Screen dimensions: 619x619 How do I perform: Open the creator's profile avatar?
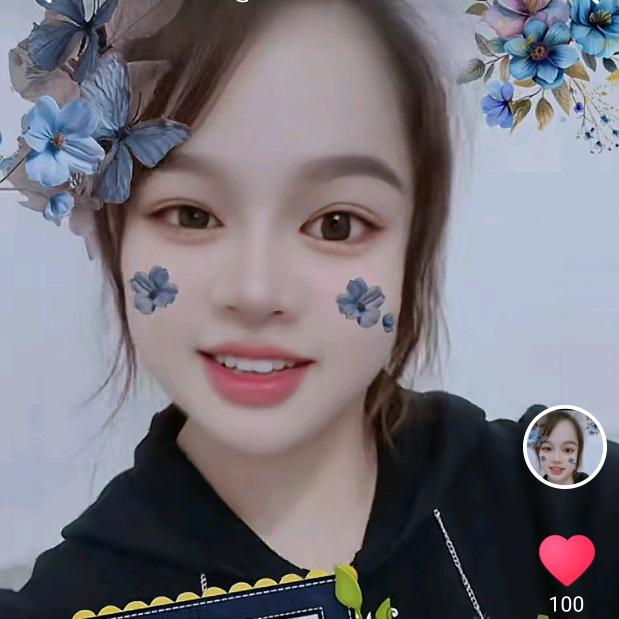(x=565, y=447)
